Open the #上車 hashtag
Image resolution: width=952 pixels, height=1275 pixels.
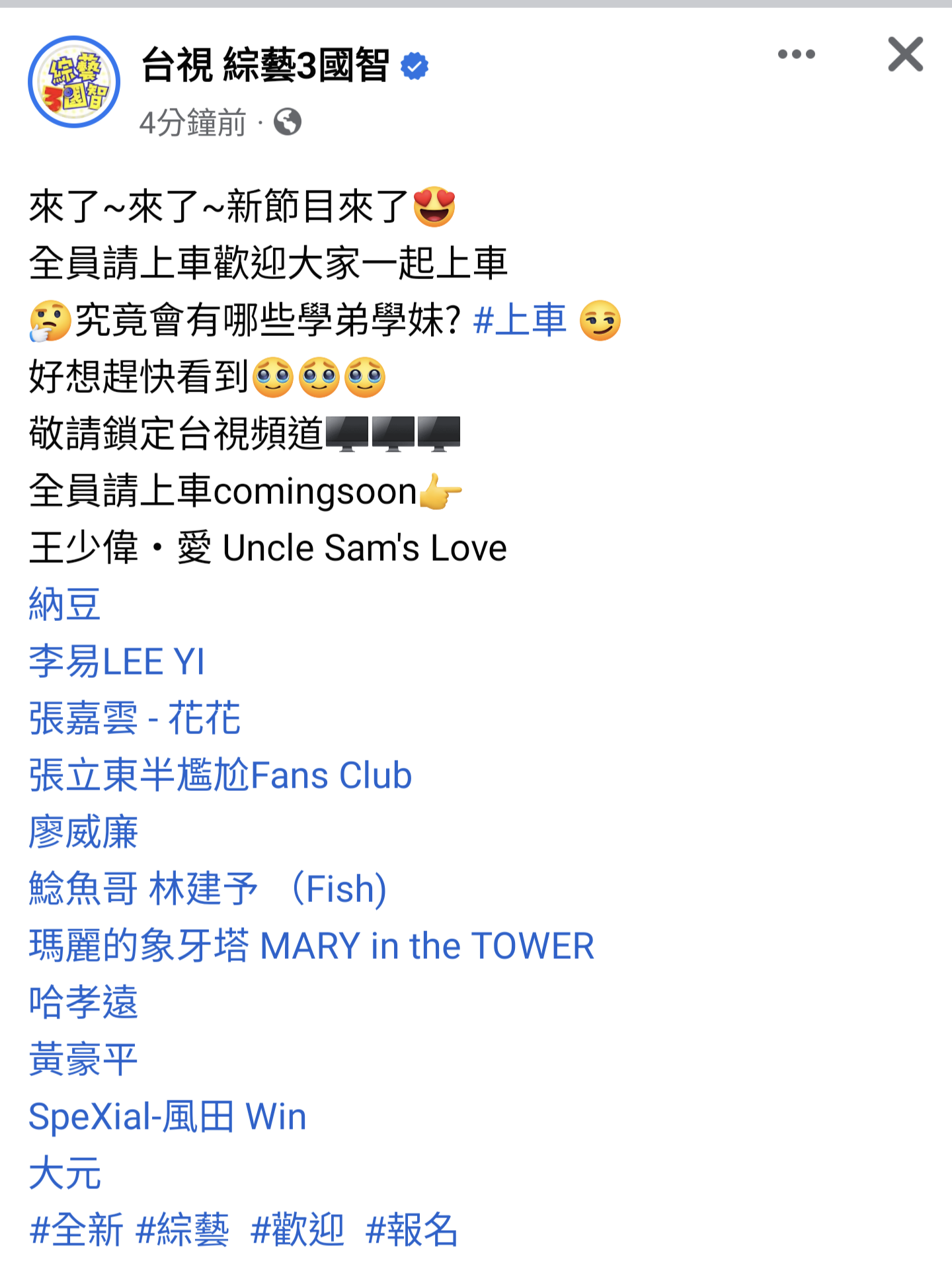point(520,320)
